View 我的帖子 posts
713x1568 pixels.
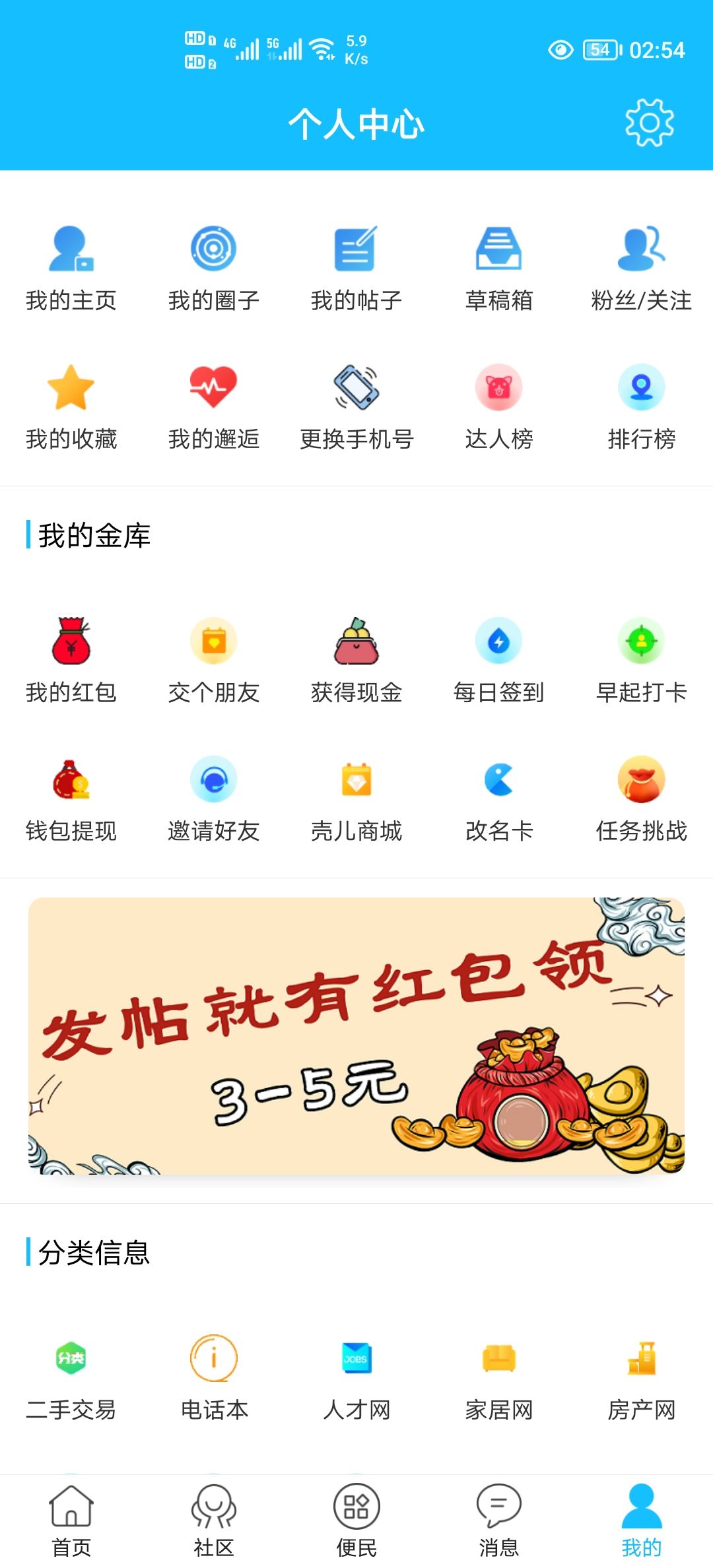click(x=356, y=267)
